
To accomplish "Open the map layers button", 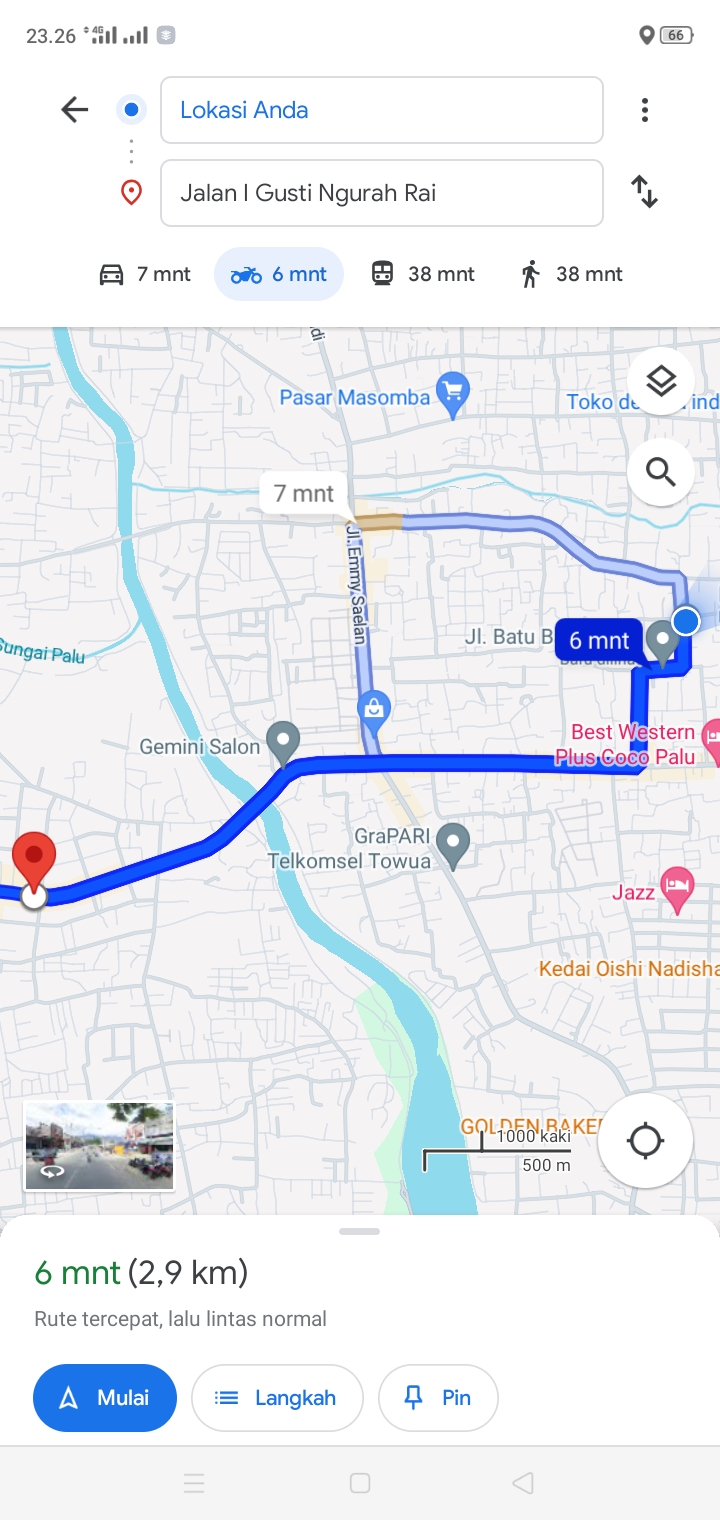I will pyautogui.click(x=661, y=381).
